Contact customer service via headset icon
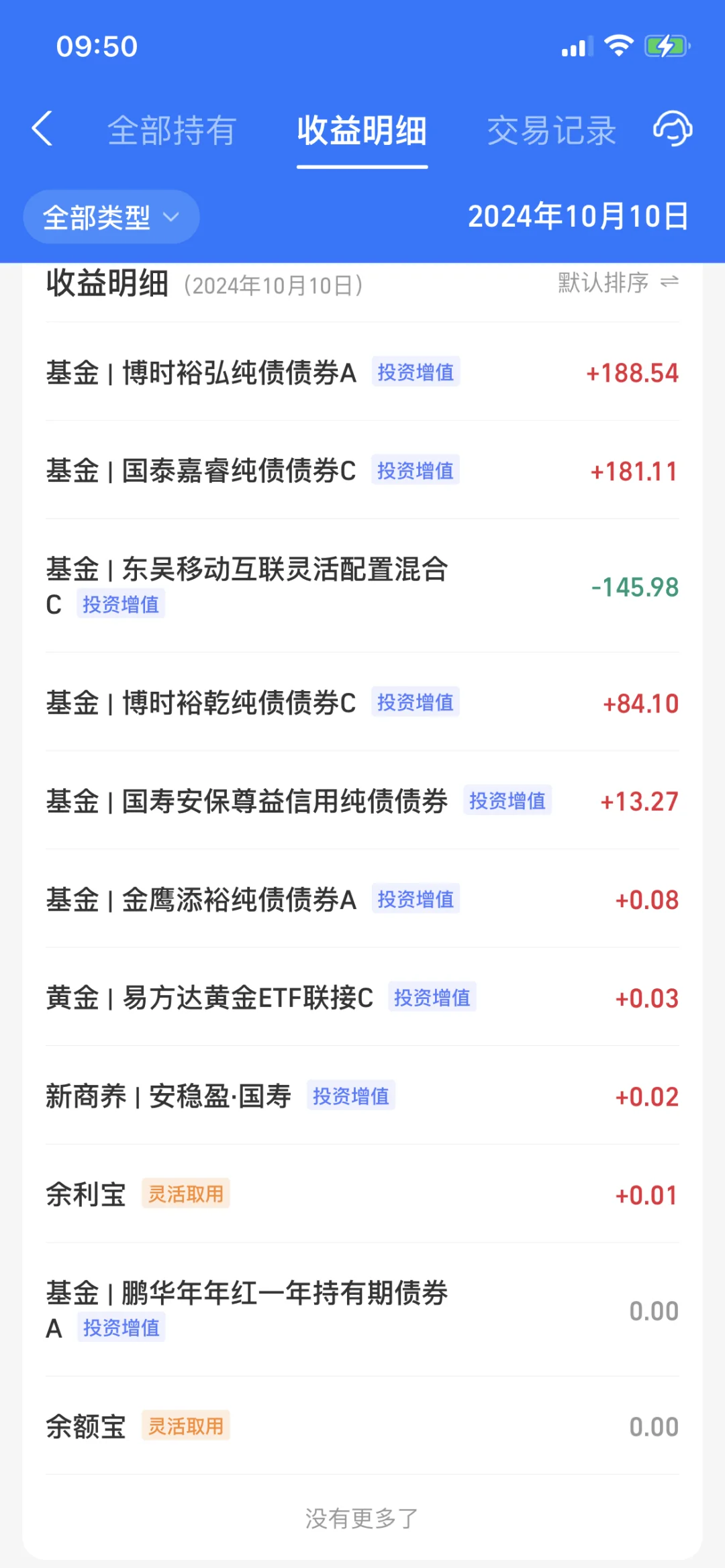Viewport: 725px width, 1568px height. [x=673, y=128]
